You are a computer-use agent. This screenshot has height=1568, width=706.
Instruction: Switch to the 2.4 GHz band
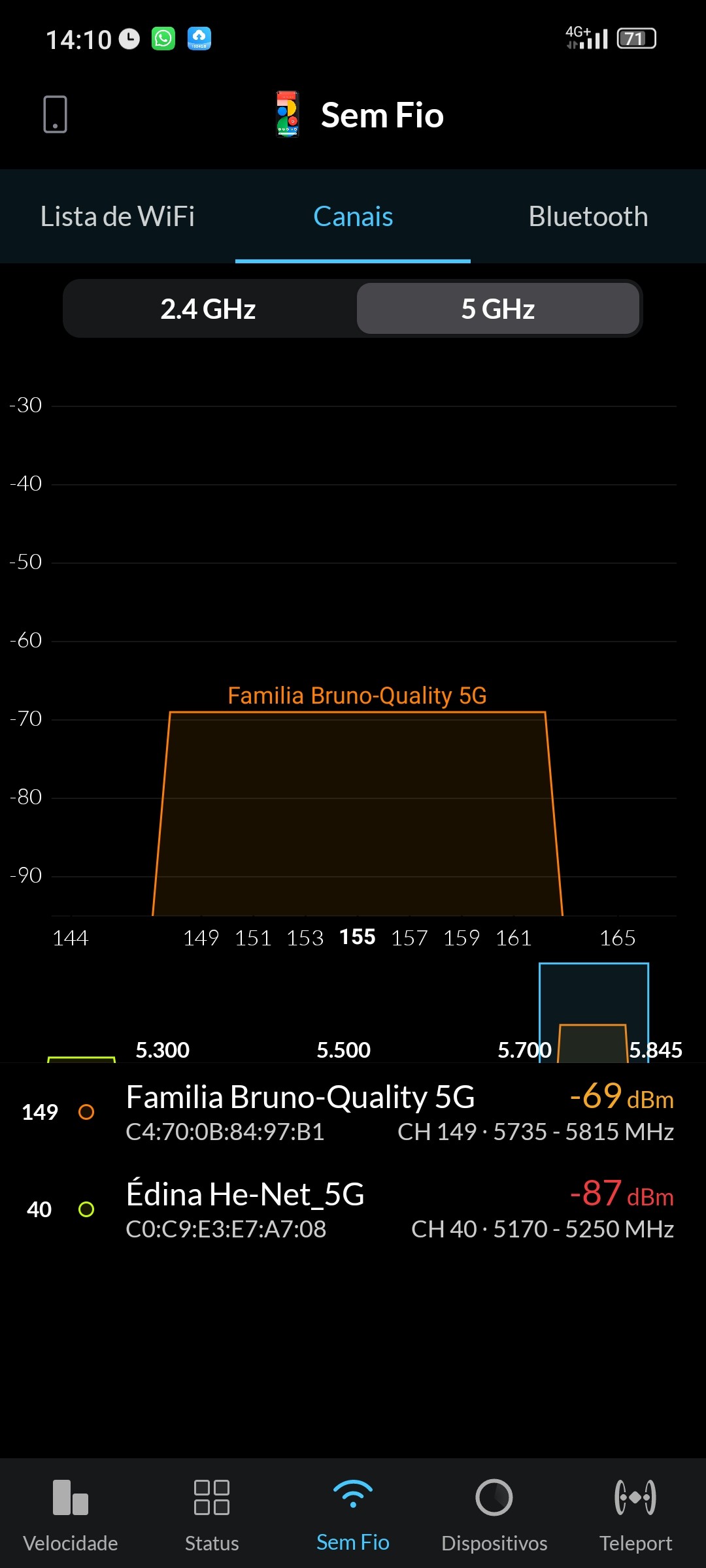[209, 309]
